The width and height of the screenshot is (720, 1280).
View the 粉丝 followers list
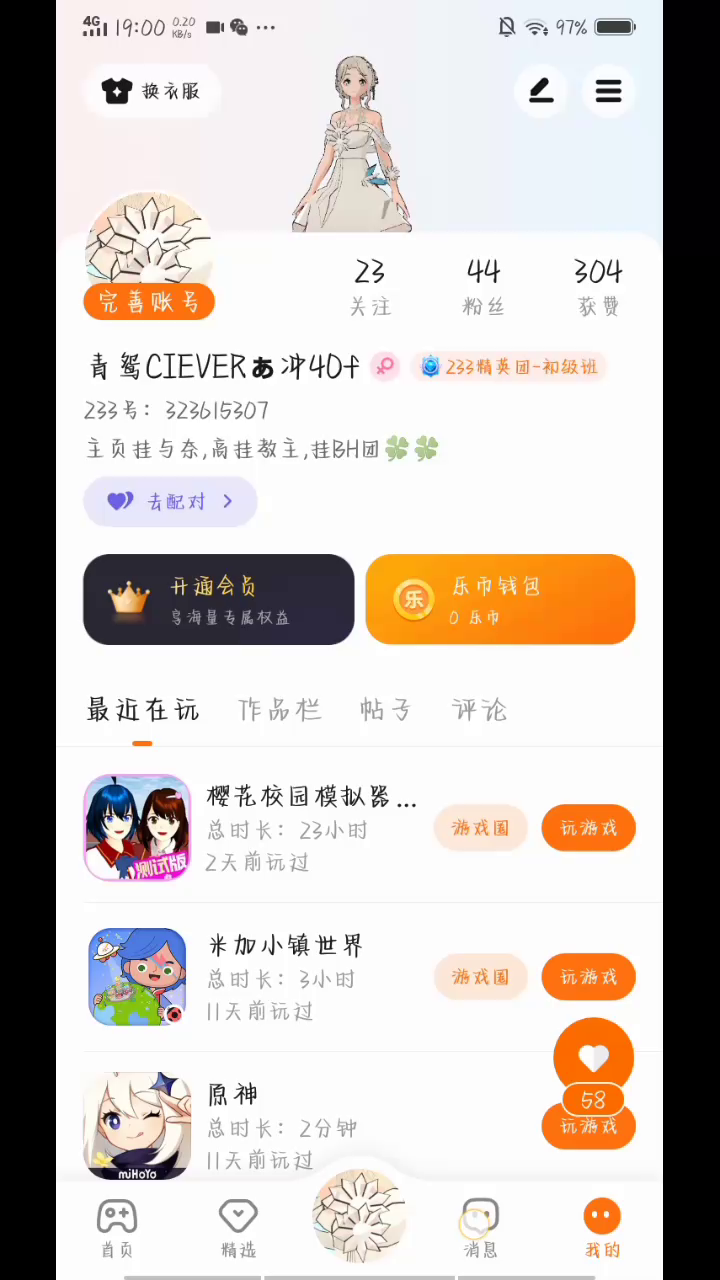coord(483,286)
